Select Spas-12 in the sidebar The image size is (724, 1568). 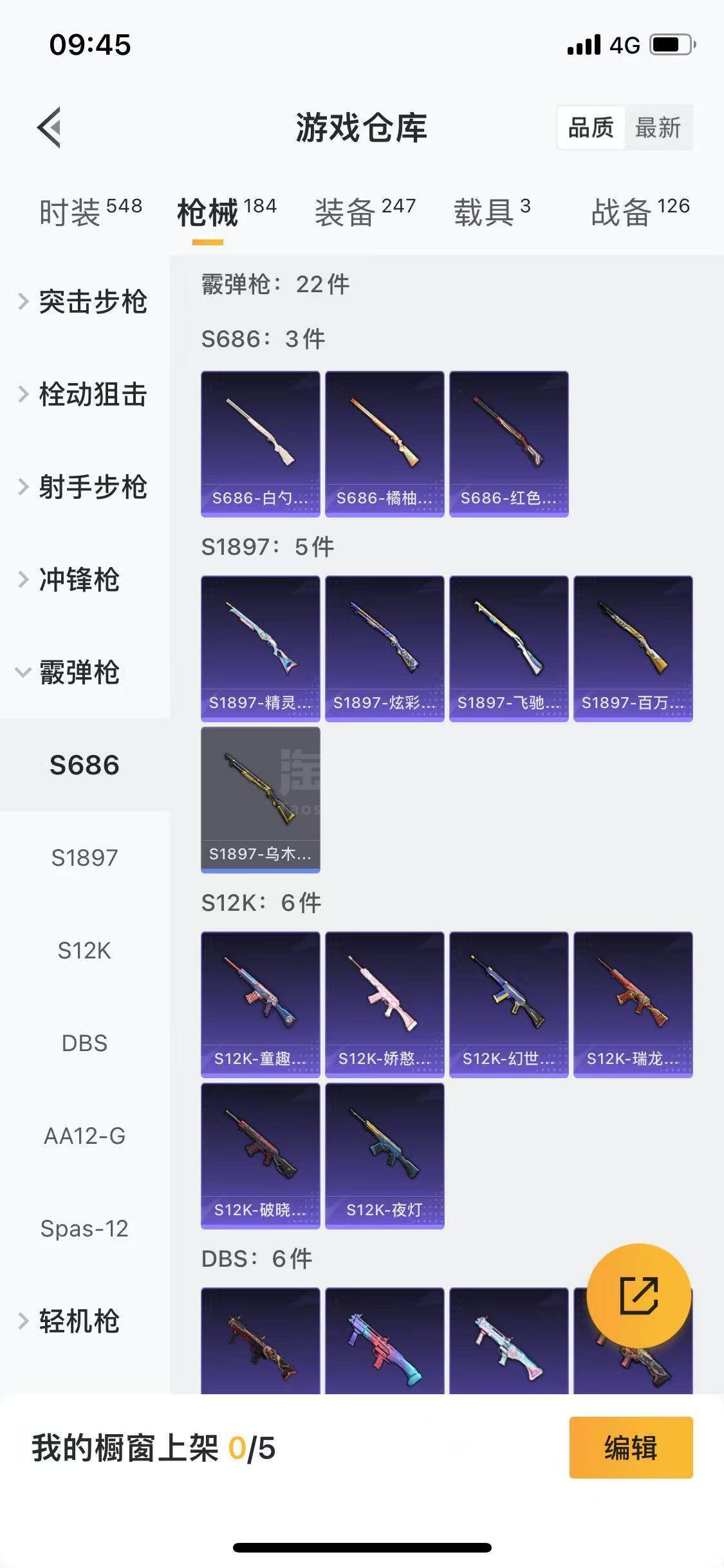(84, 1229)
